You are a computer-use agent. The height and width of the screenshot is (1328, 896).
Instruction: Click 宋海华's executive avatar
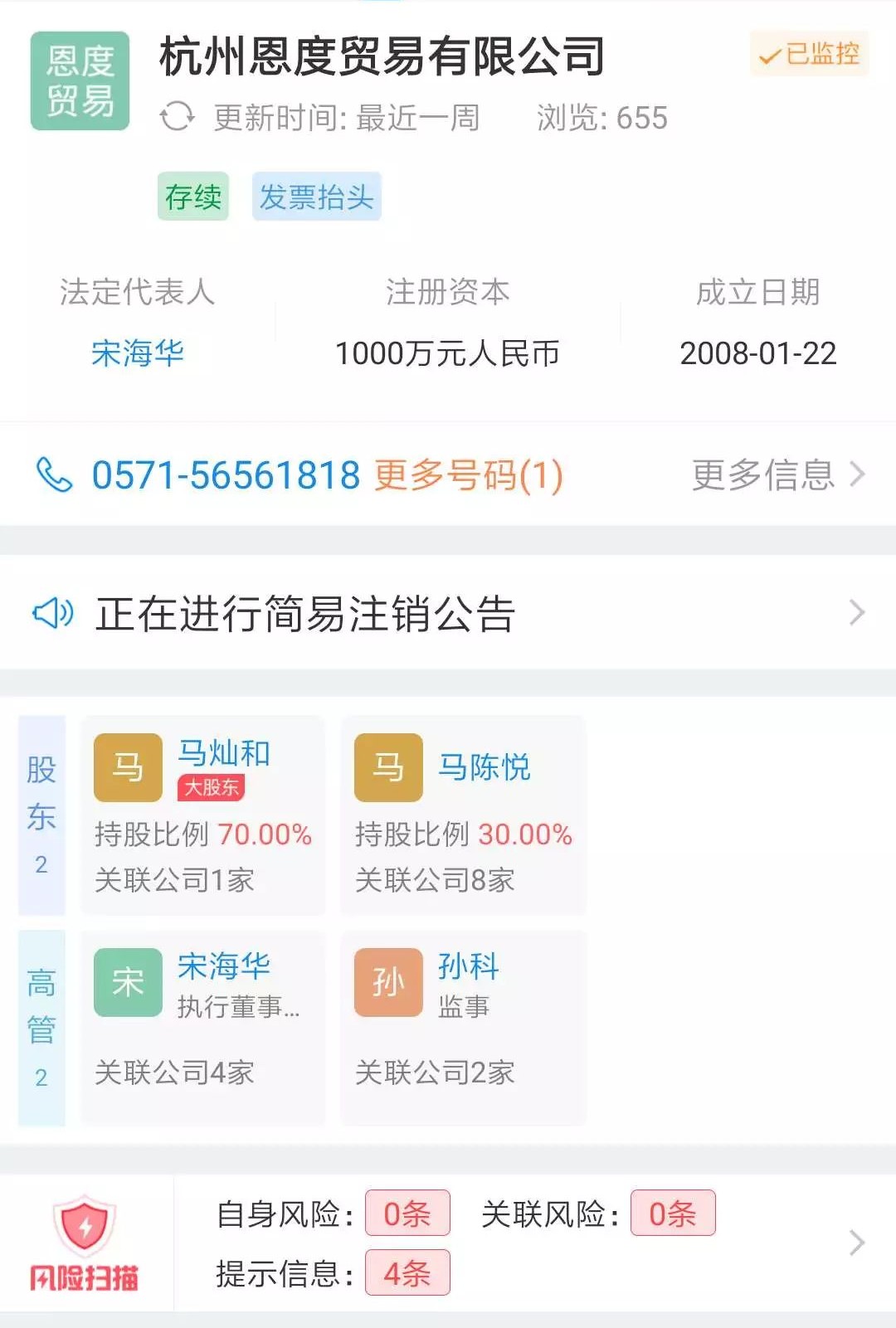(125, 984)
